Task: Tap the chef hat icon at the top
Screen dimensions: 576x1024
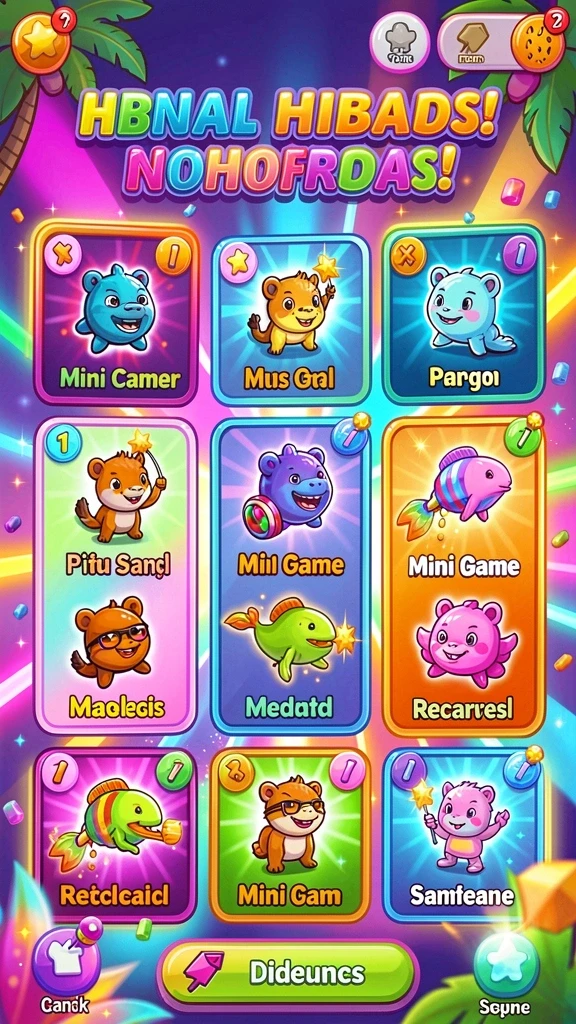Action: click(399, 42)
